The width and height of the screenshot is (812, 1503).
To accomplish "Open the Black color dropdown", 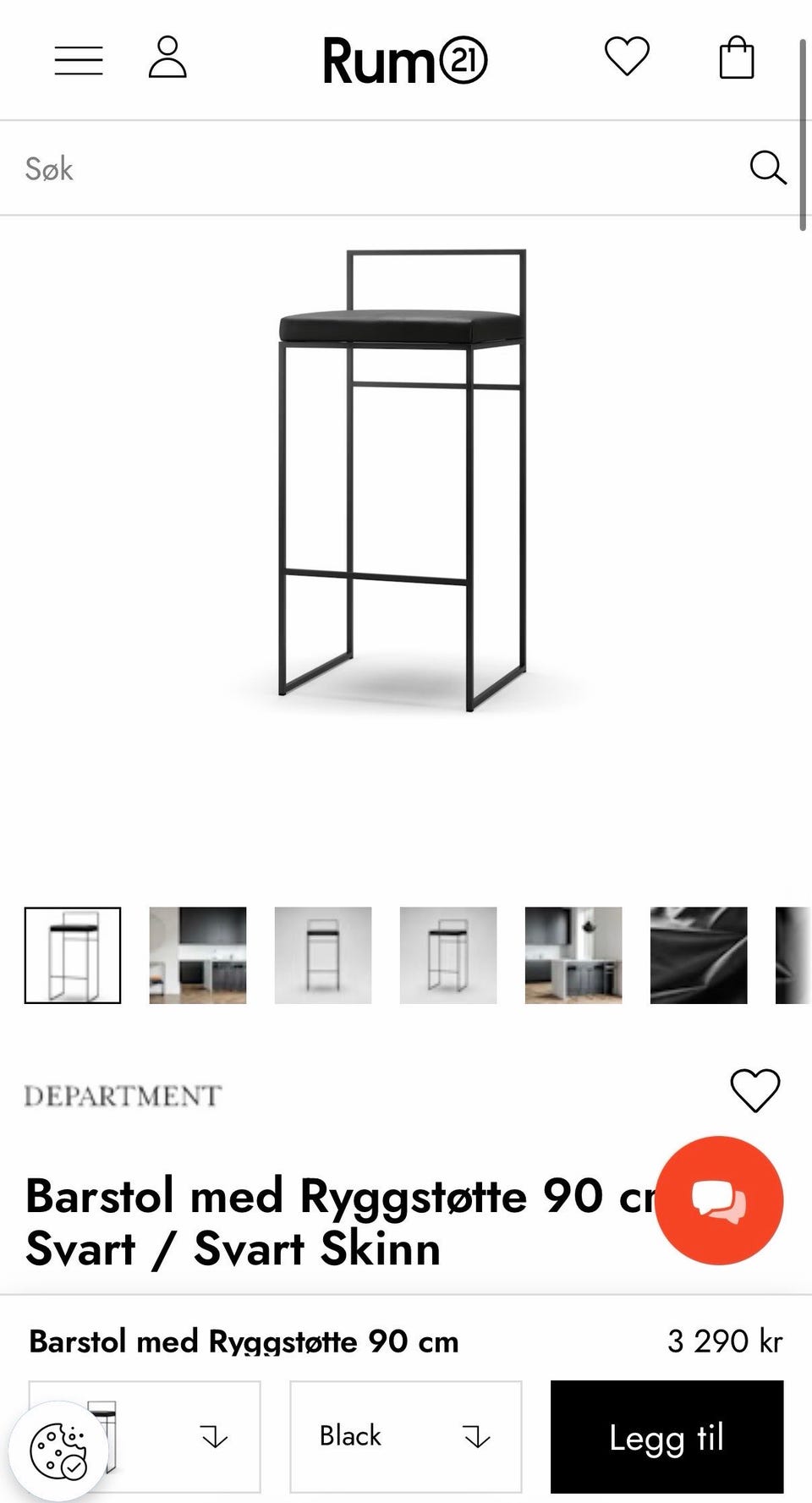I will pyautogui.click(x=404, y=1435).
